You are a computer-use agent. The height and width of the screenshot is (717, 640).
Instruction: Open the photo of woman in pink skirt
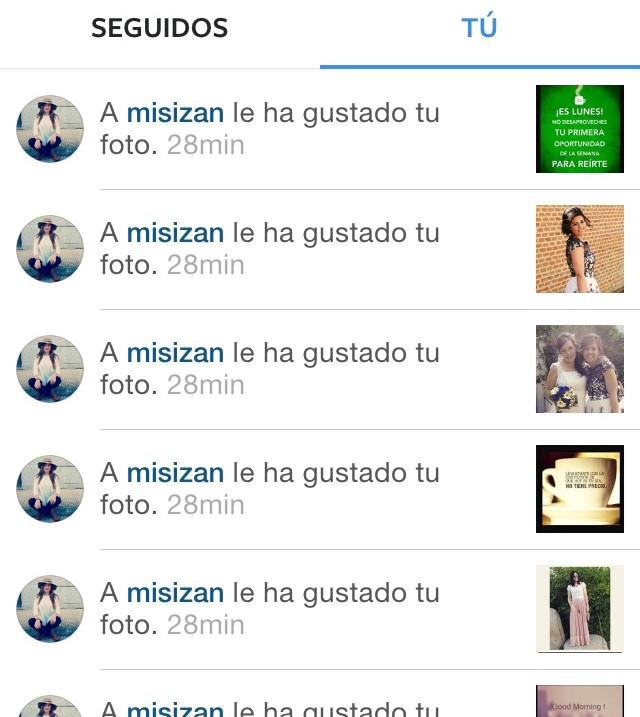[x=580, y=609]
